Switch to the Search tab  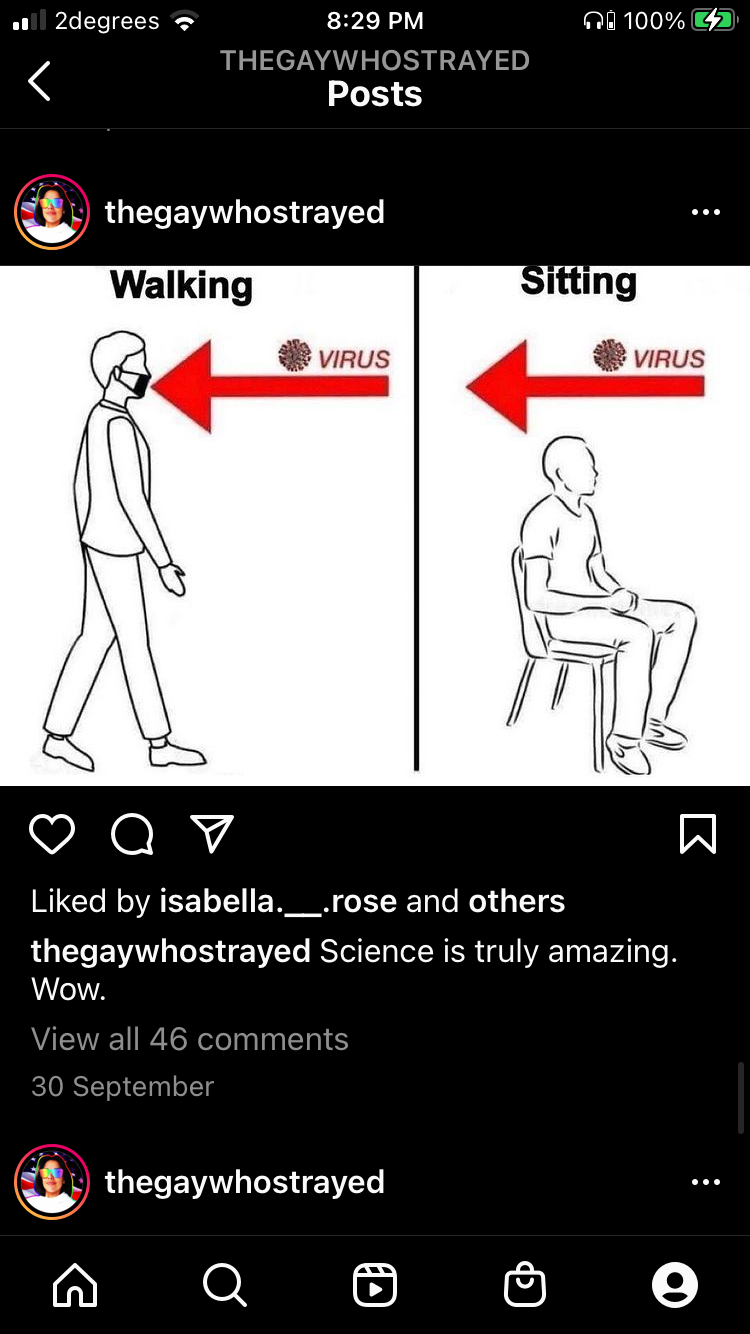tap(225, 1284)
